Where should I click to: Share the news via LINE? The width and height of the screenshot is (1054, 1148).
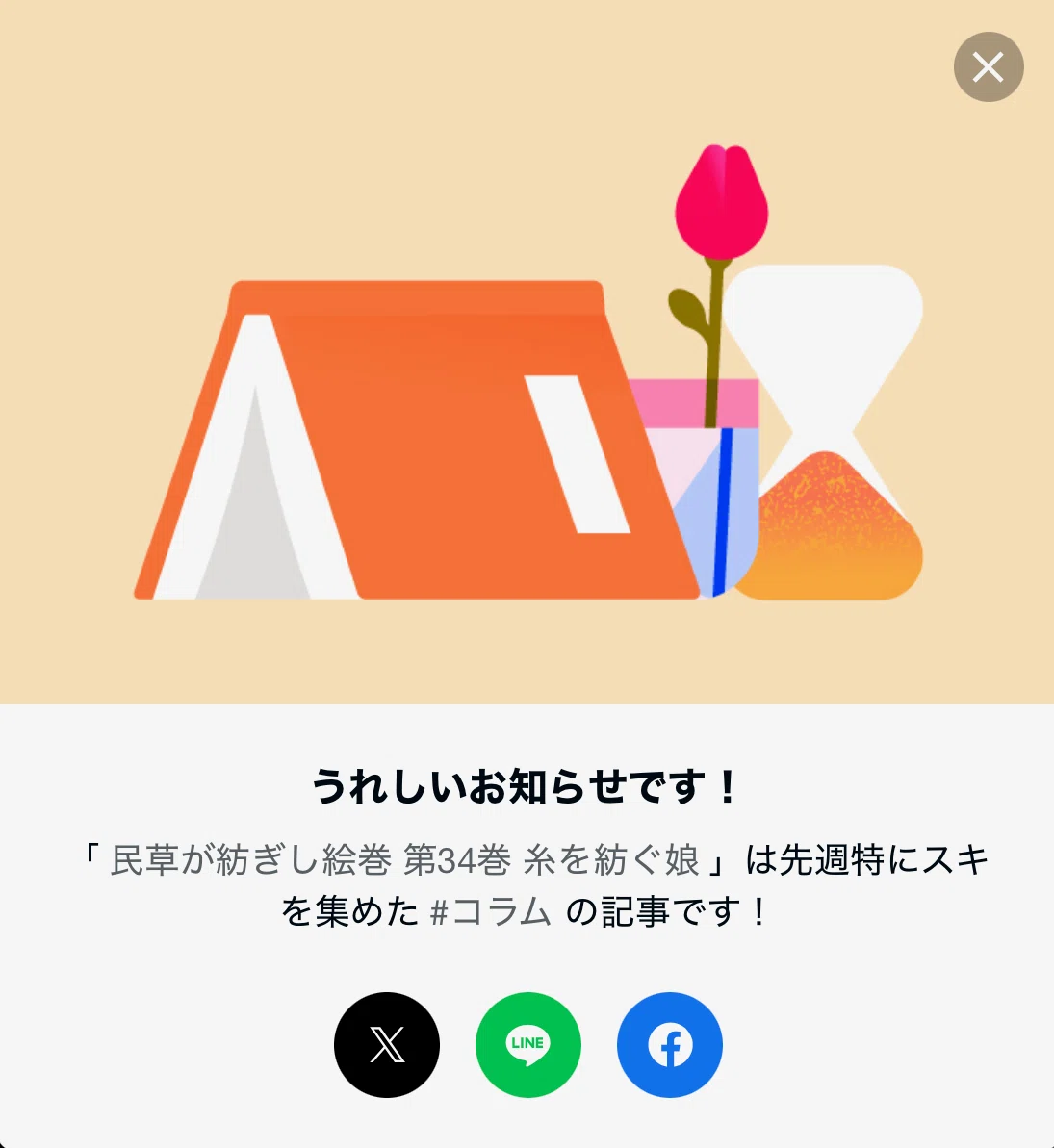coord(528,1045)
